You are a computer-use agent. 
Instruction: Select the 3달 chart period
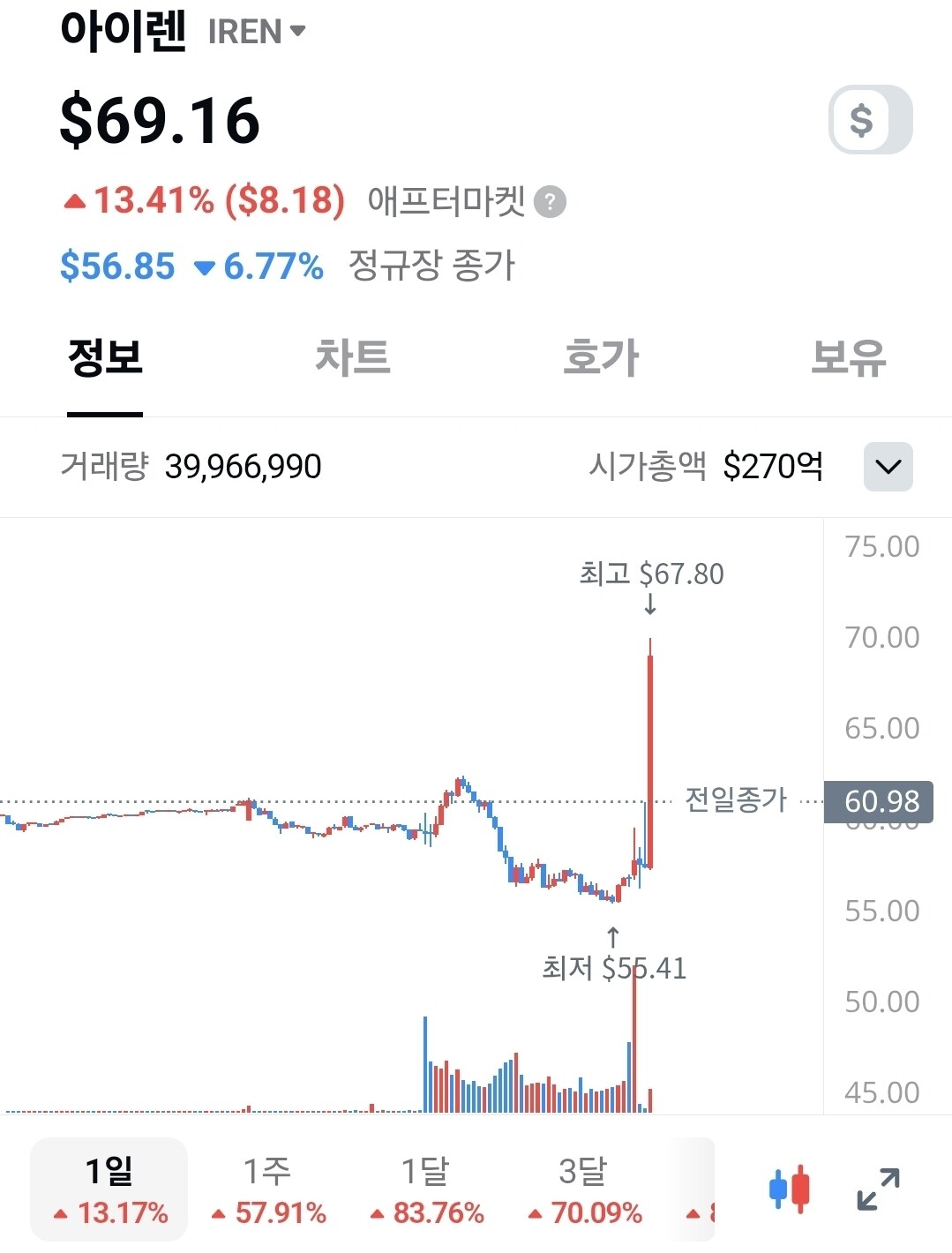pyautogui.click(x=584, y=1189)
